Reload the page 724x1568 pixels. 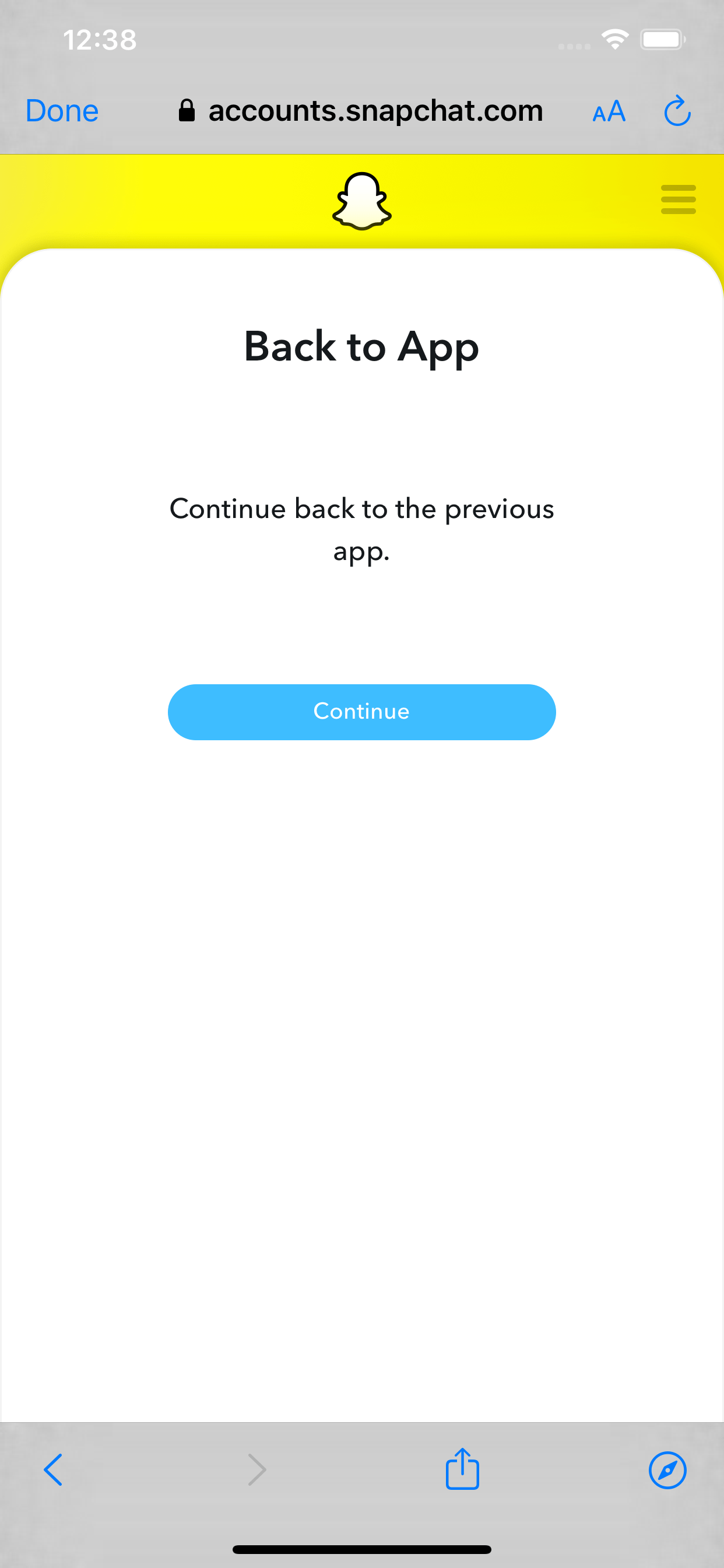click(677, 111)
